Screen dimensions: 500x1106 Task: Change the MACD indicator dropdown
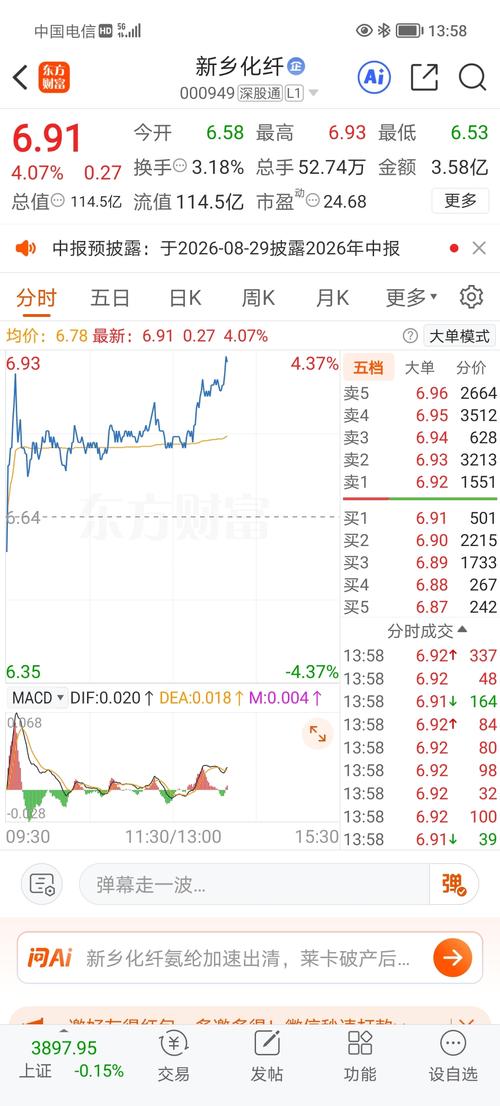pyautogui.click(x=38, y=698)
